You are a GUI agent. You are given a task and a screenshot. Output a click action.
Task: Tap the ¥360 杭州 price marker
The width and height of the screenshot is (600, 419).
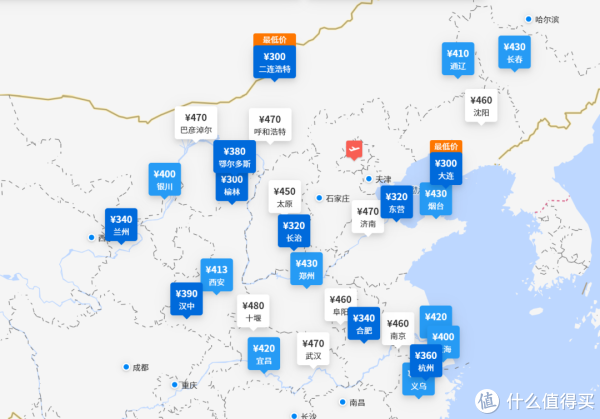point(425,361)
